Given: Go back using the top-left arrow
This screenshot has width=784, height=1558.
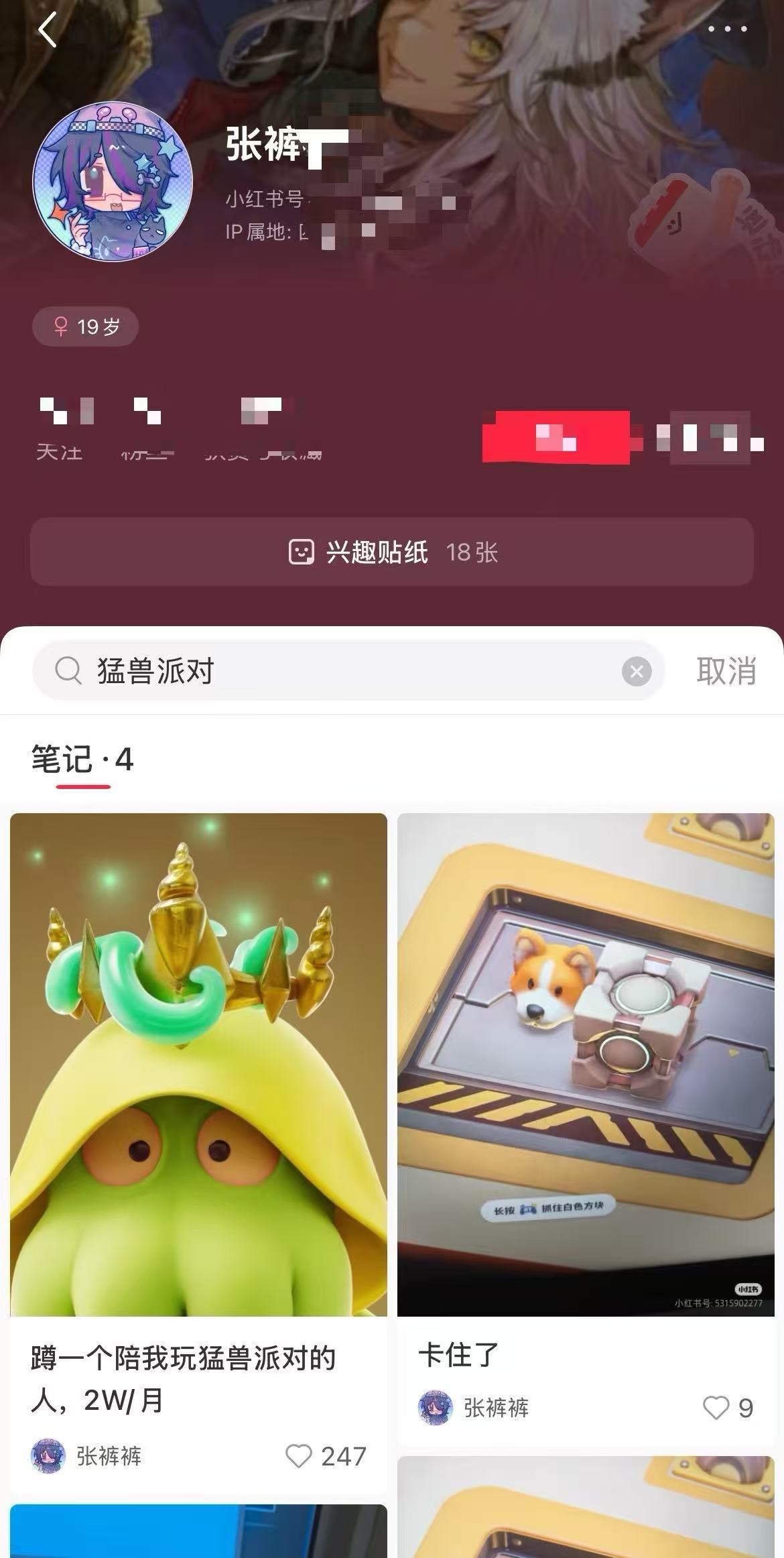Looking at the screenshot, I should tap(47, 30).
